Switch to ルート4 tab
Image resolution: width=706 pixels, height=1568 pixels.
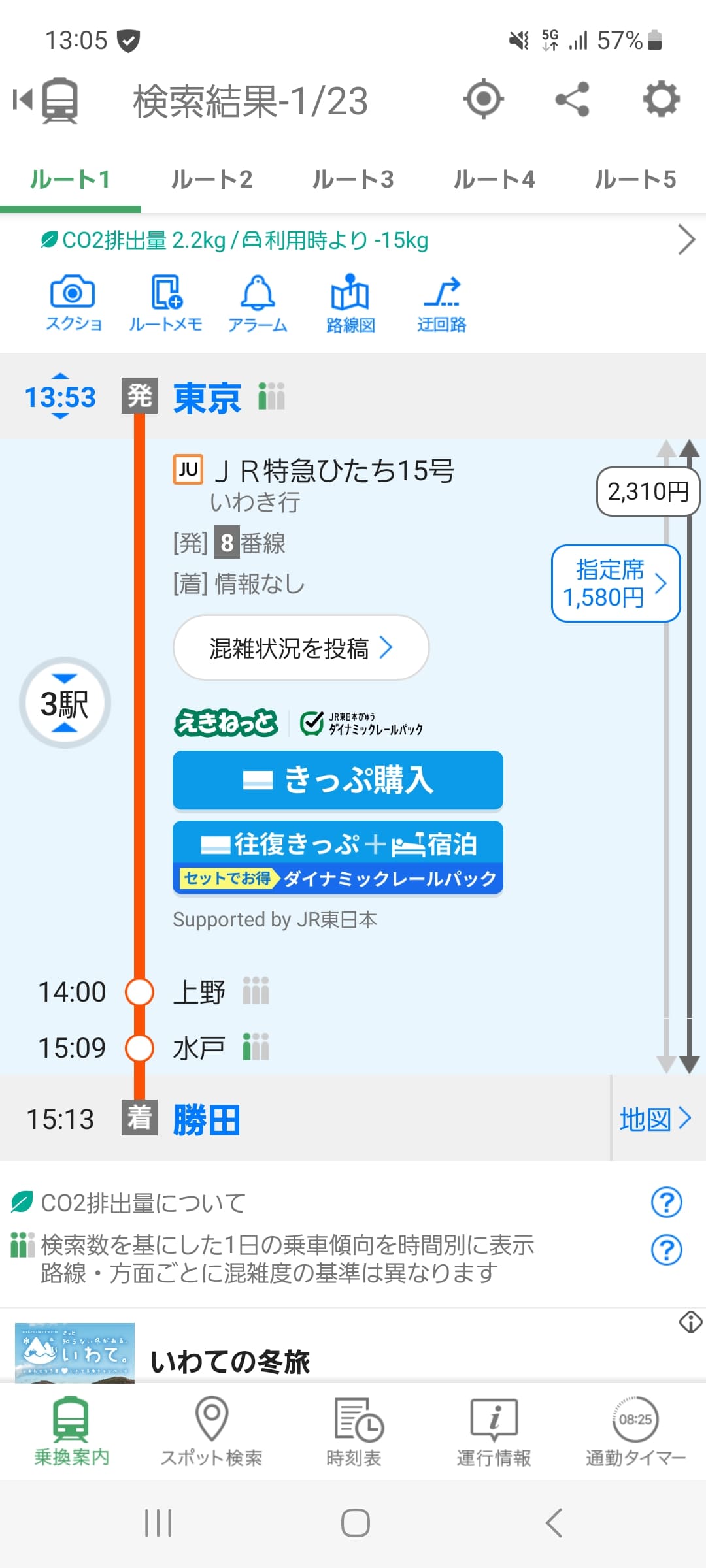coord(494,180)
